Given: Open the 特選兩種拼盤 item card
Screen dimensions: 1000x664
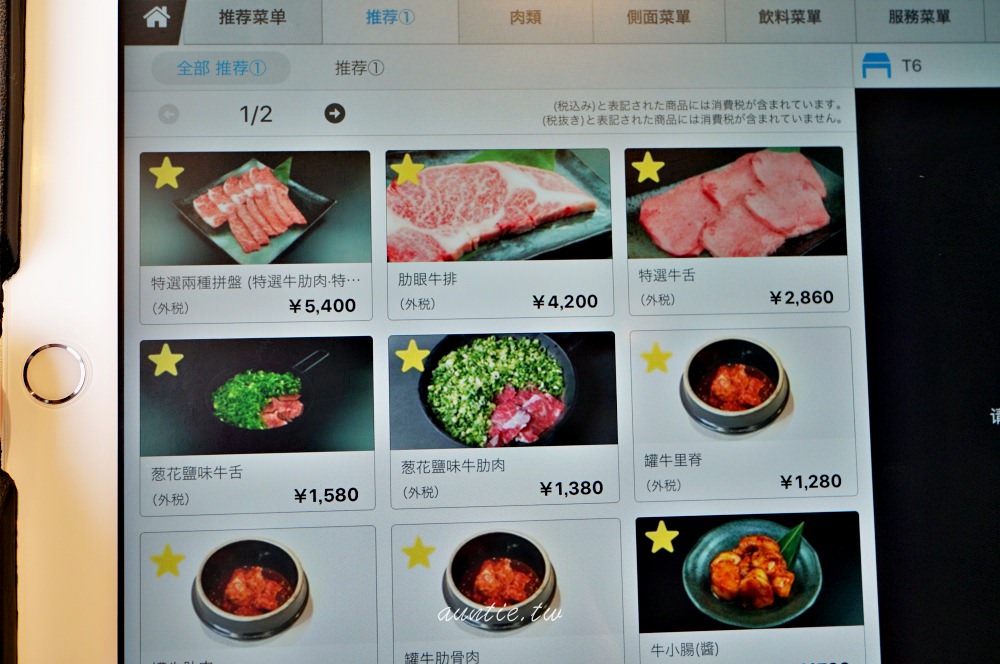Looking at the screenshot, I should [255, 236].
